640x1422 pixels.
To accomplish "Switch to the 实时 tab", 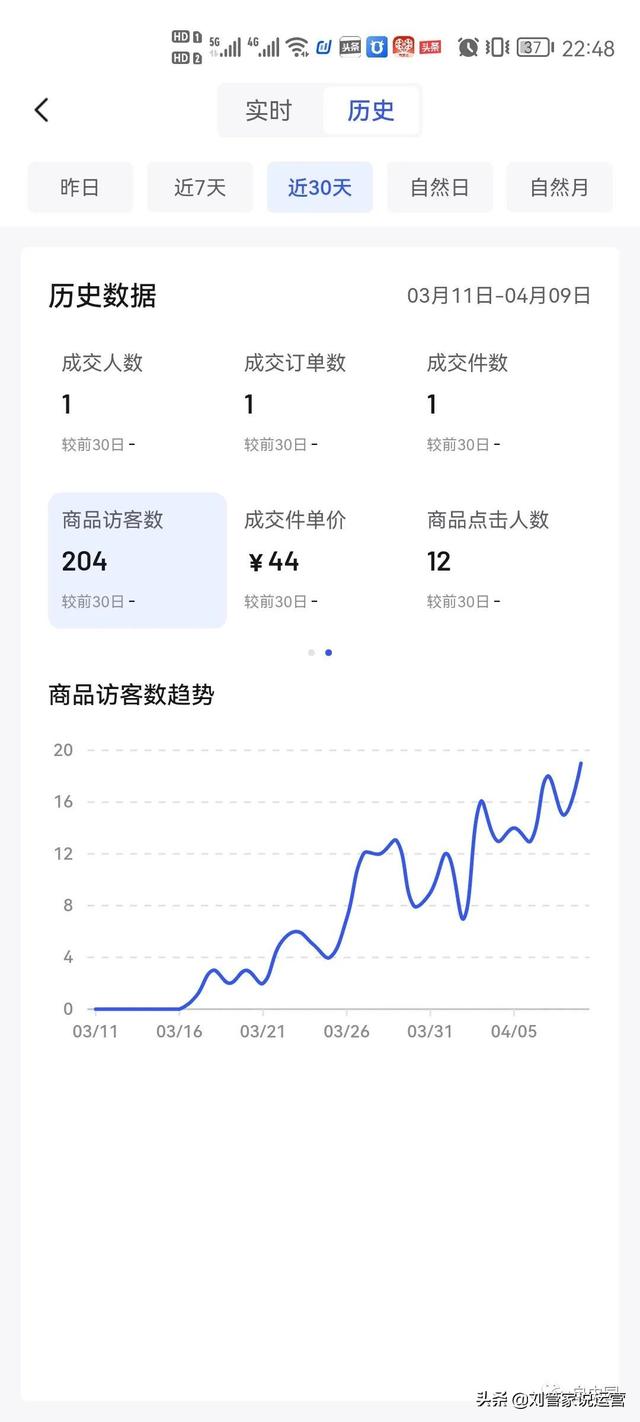I will point(269,110).
